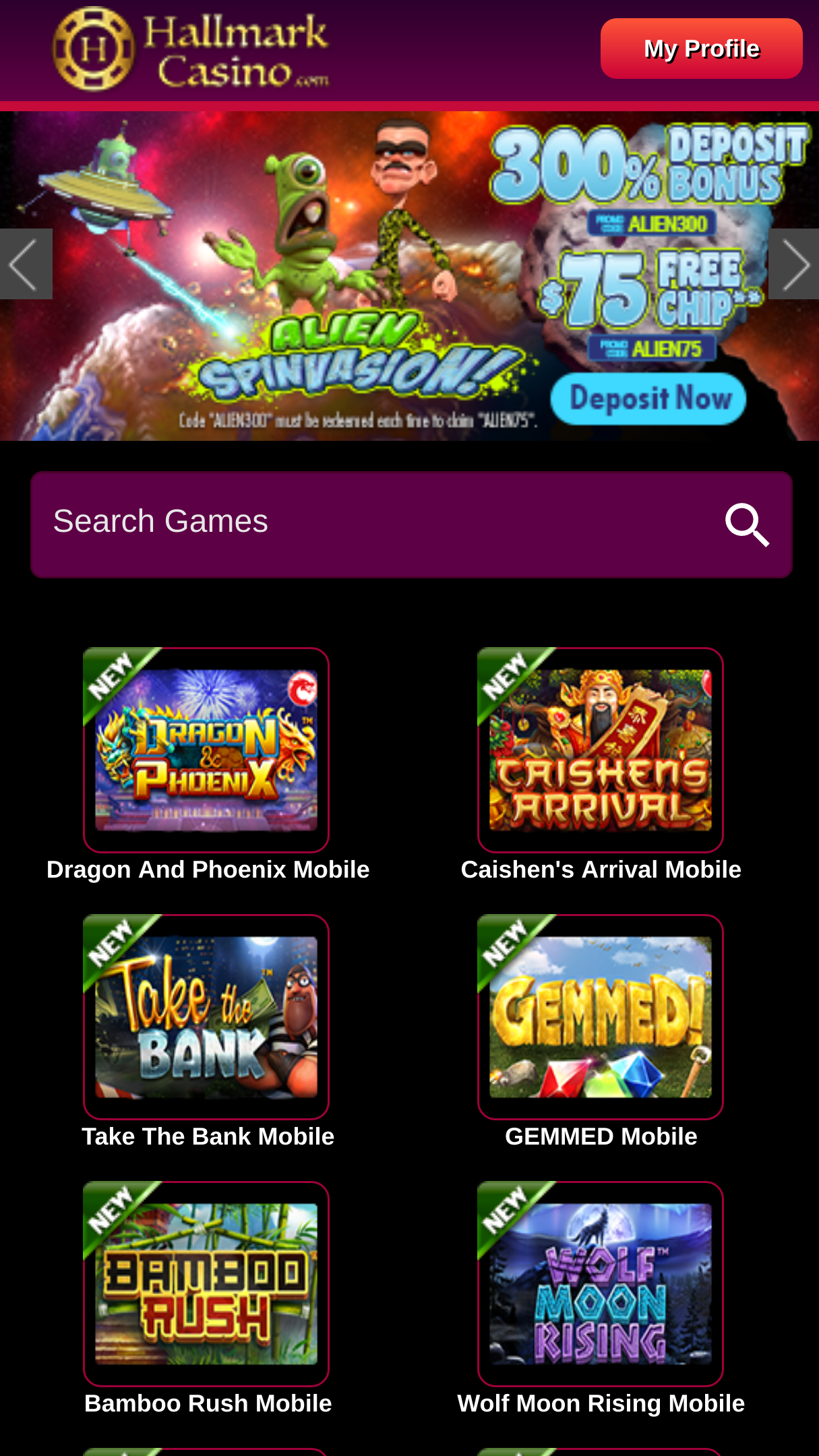
Task: Open My Profile
Action: point(701,49)
